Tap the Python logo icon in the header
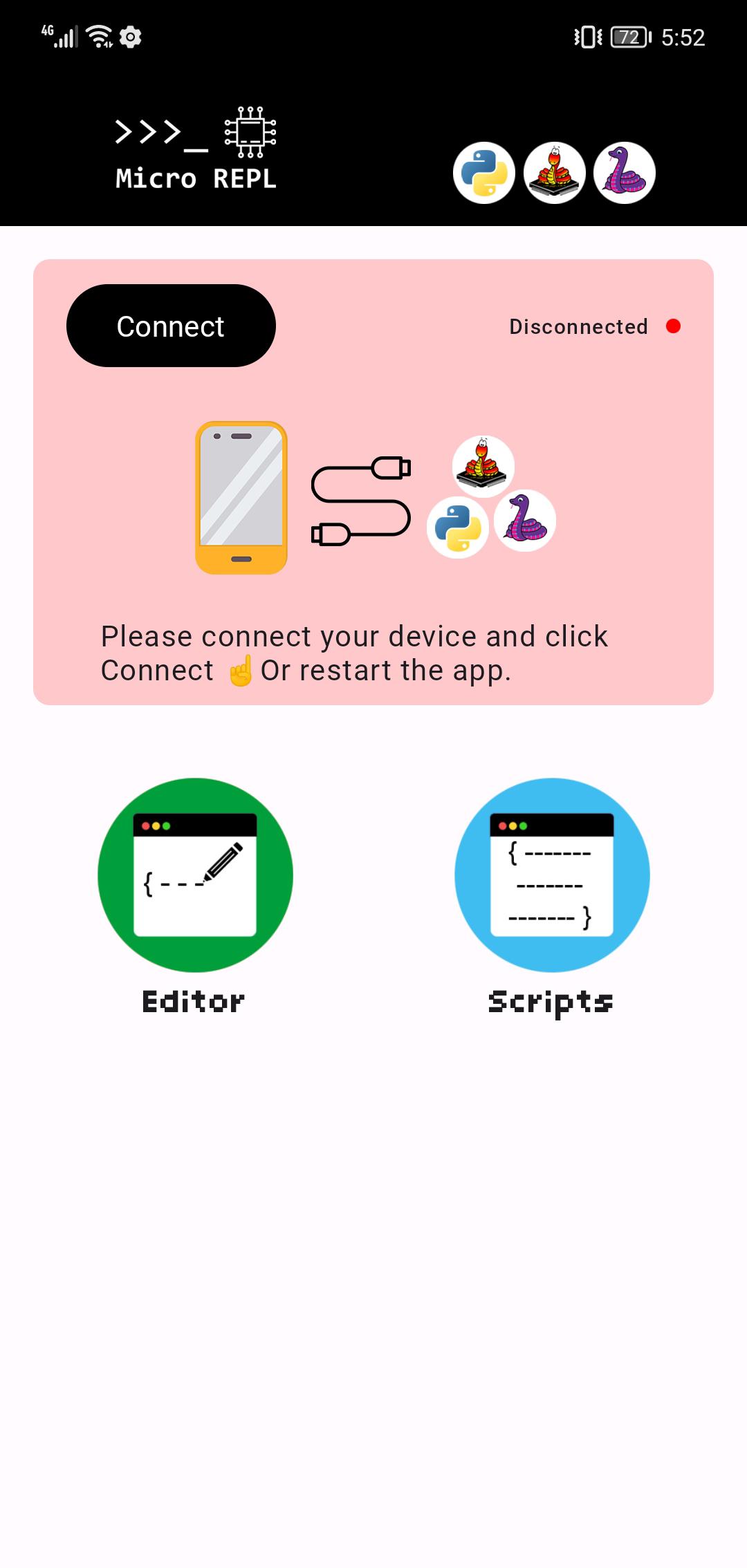747x1568 pixels. (483, 173)
